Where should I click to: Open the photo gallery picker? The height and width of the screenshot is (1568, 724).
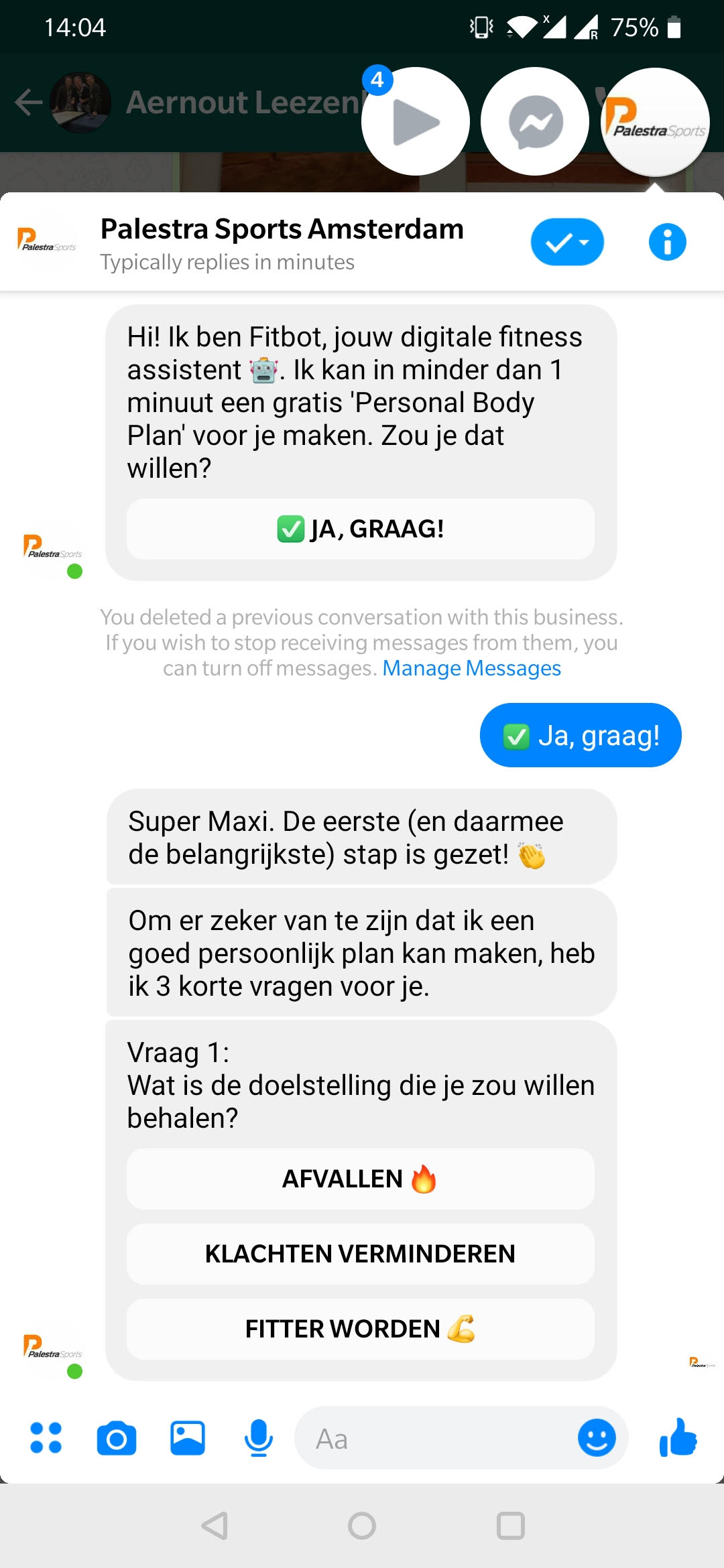pyautogui.click(x=188, y=1438)
